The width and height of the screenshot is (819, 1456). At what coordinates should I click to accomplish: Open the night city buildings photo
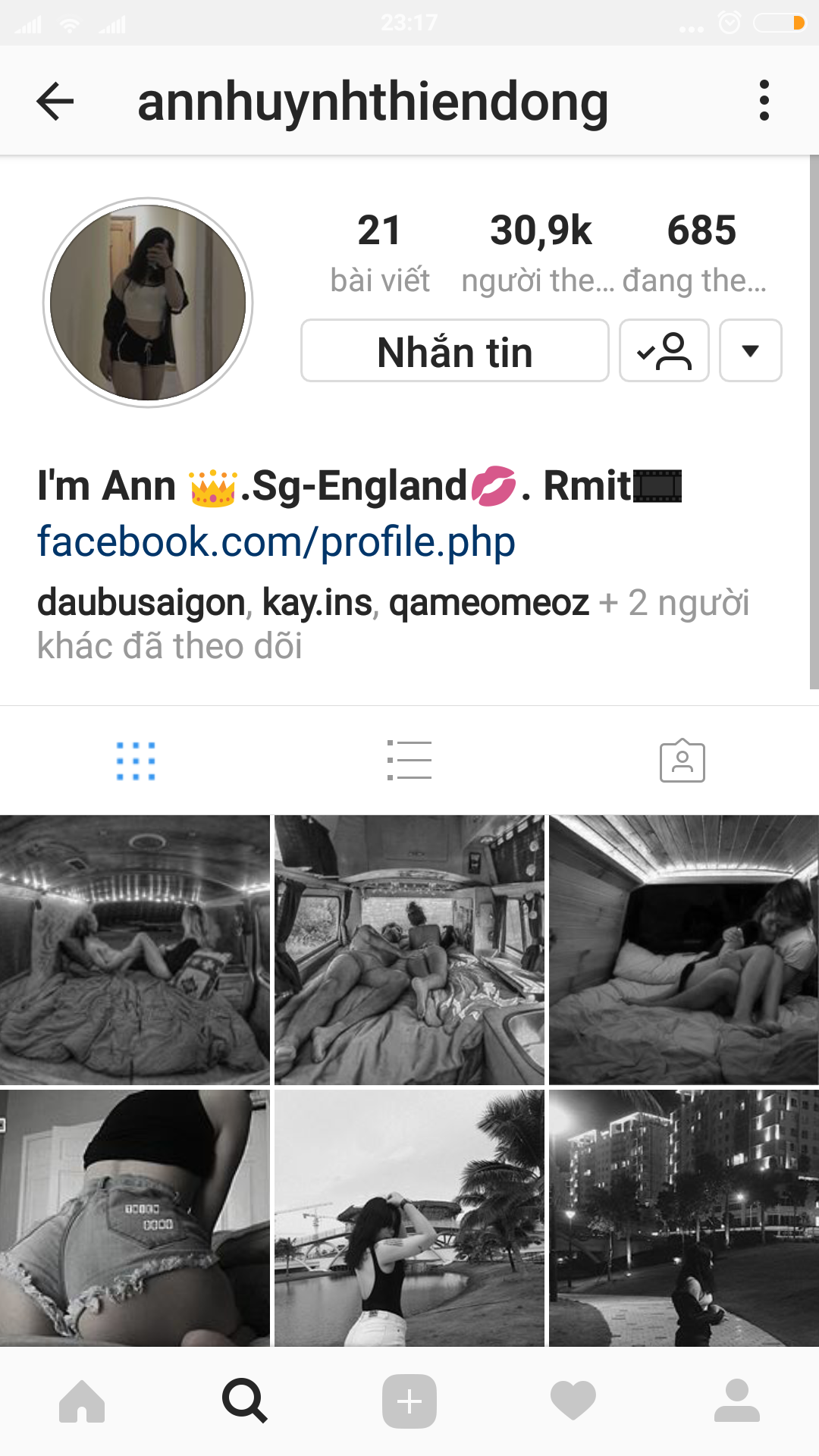click(x=683, y=1218)
